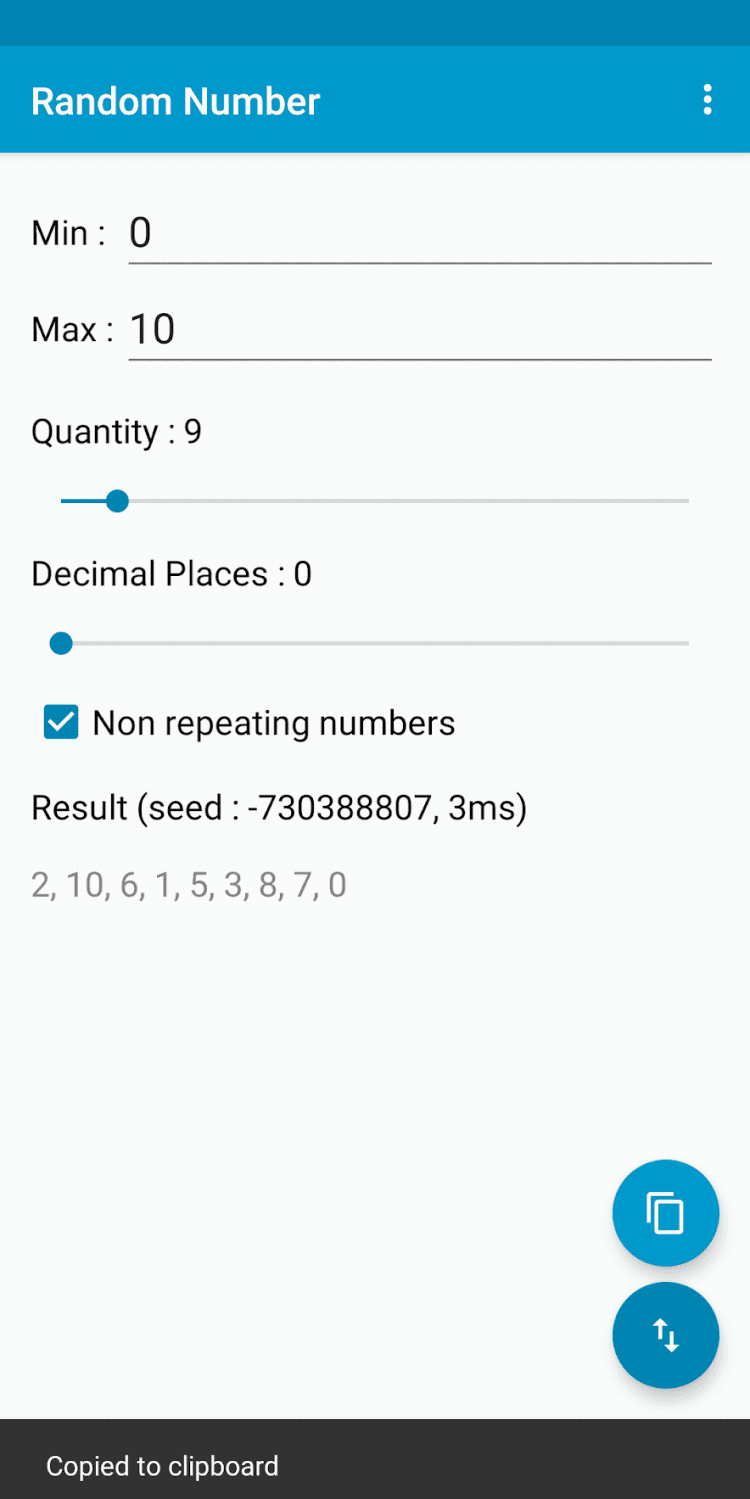Copy the result to clipboard
Viewport: 750px width, 1499px height.
click(665, 1213)
